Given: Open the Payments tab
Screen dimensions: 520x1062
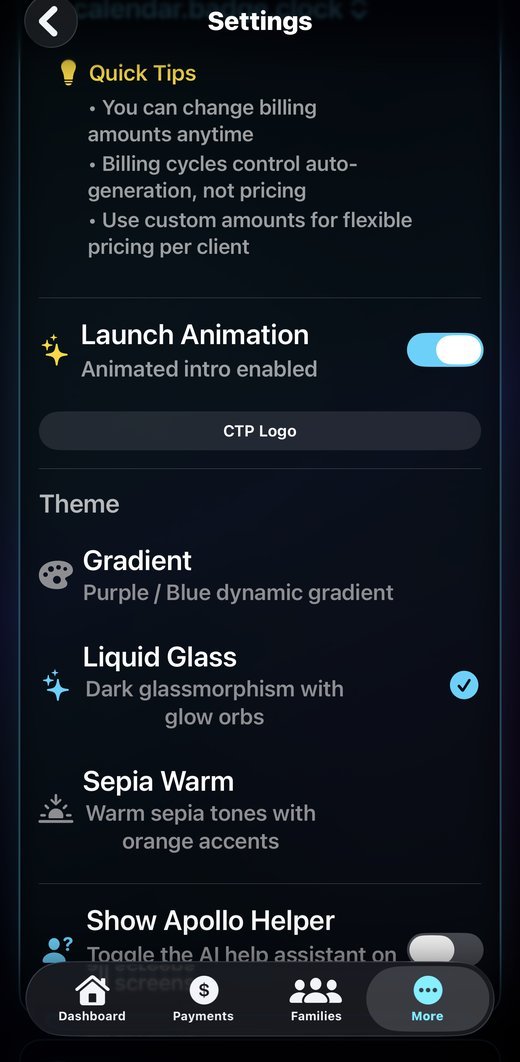Looking at the screenshot, I should coord(203,999).
